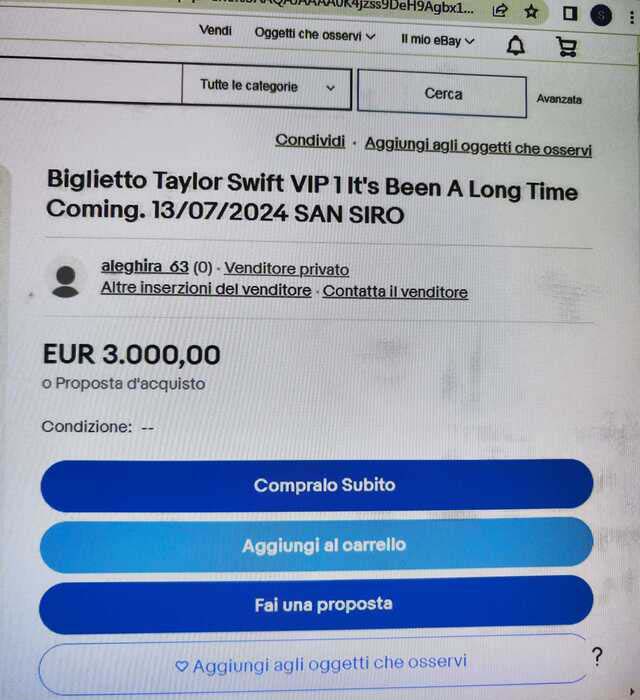Expand the Oggetti che osservi menu
Screen dimensions: 640x700
coord(314,35)
